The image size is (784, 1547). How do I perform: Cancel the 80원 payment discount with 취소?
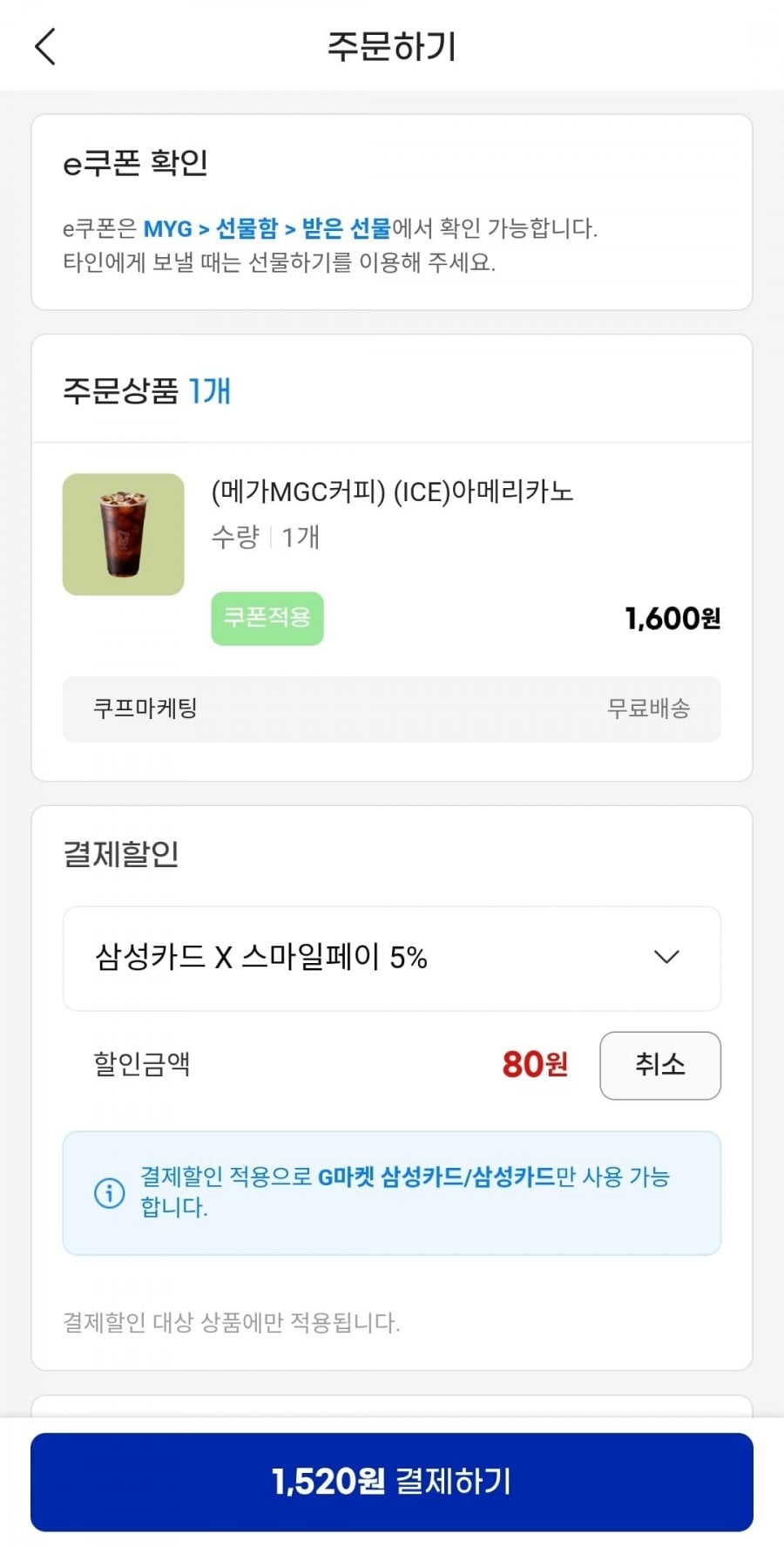point(659,1065)
